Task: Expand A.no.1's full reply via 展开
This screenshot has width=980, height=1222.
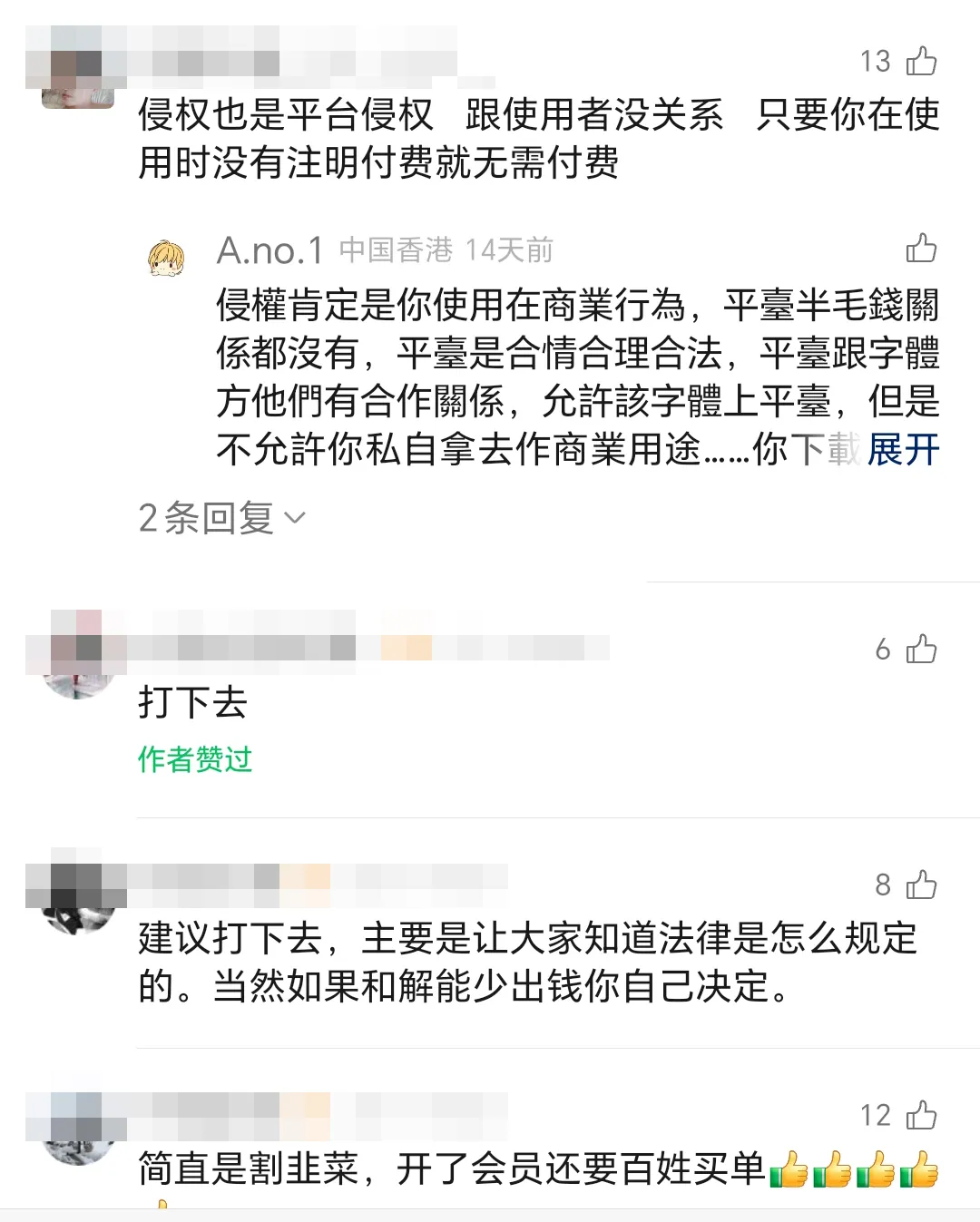Action: [x=903, y=449]
